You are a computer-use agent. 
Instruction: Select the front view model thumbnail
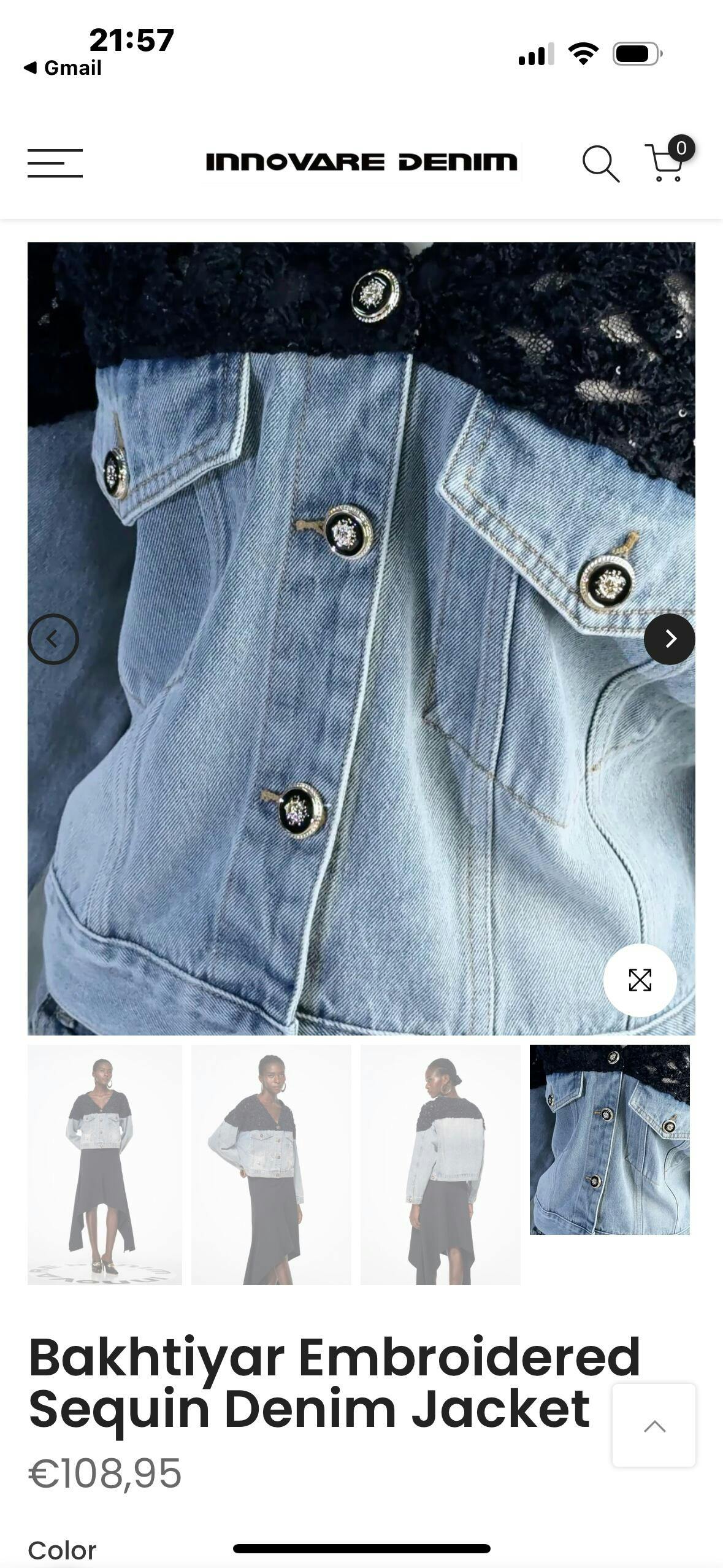[x=105, y=1164]
